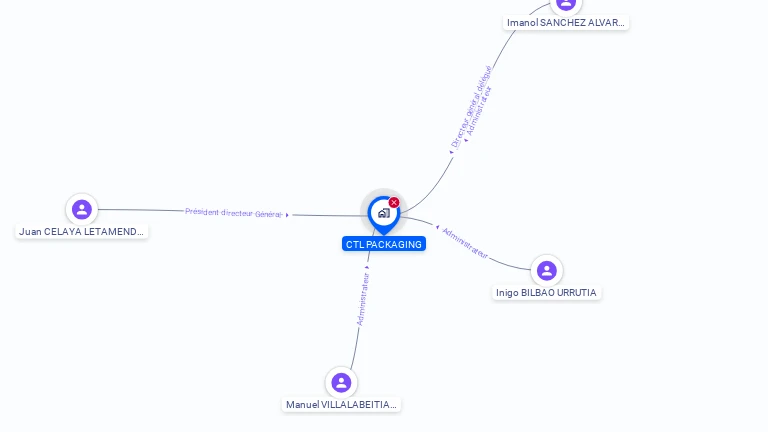Tap the Imanol SANCHEZ ALVAREZ node
Viewport: 768px width, 432px height.
[x=566, y=4]
